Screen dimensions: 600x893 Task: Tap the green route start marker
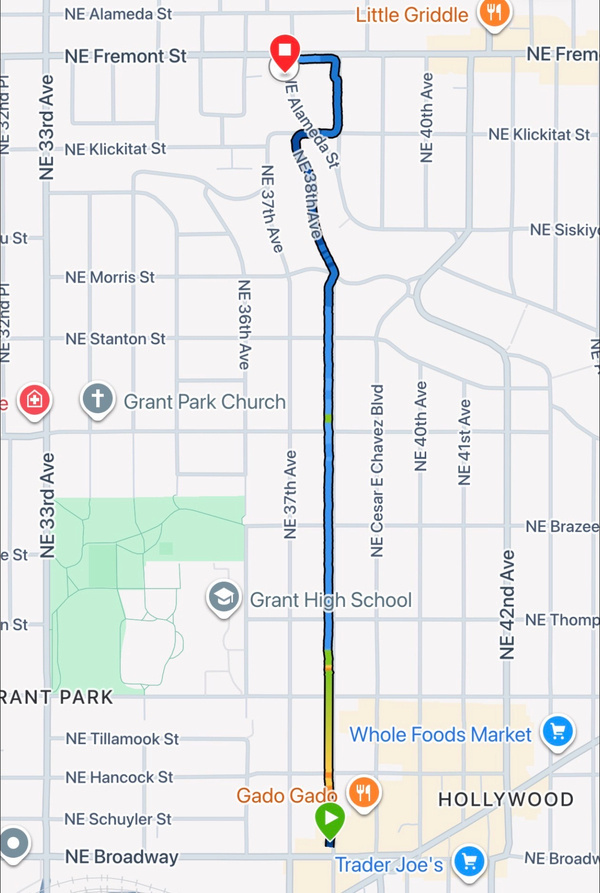(x=330, y=819)
